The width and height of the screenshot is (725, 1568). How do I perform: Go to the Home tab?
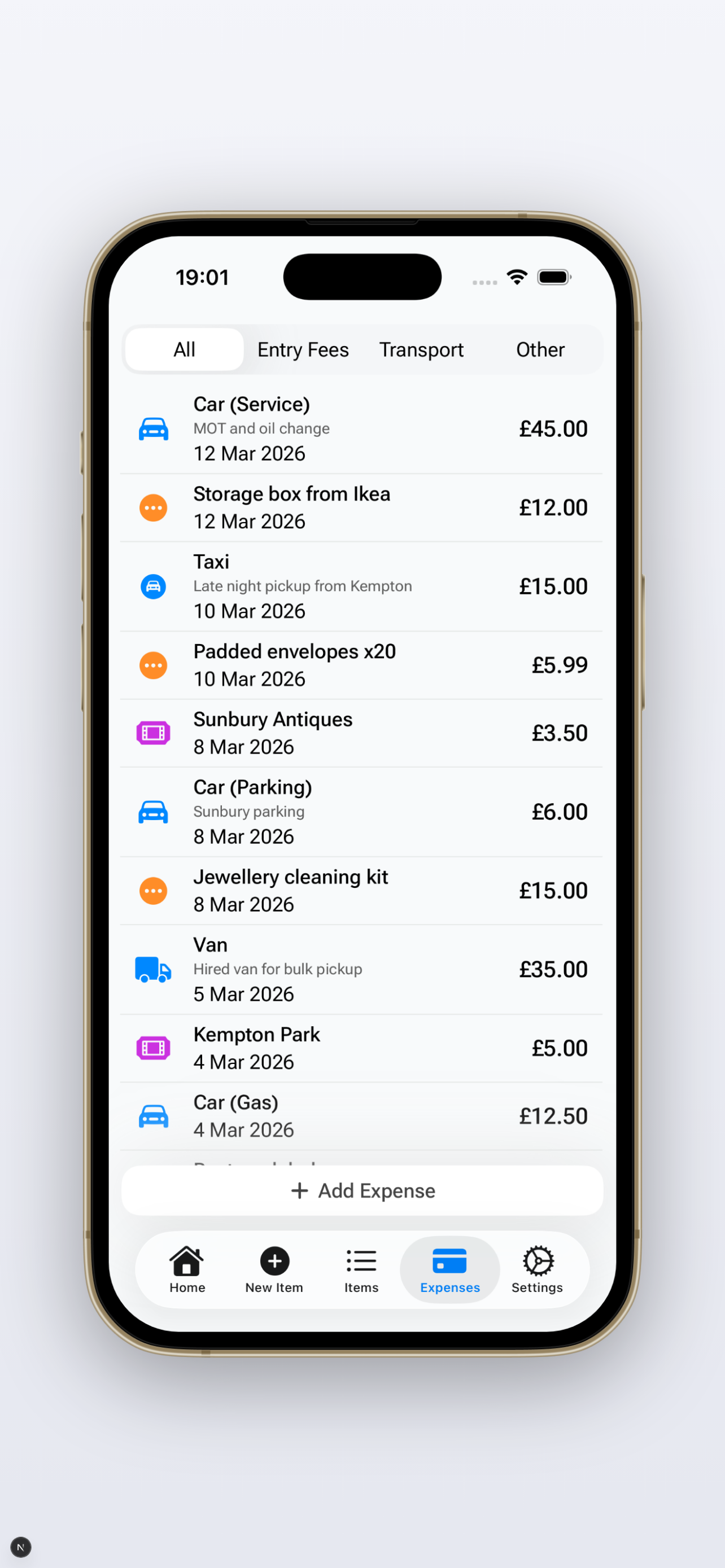click(187, 1270)
